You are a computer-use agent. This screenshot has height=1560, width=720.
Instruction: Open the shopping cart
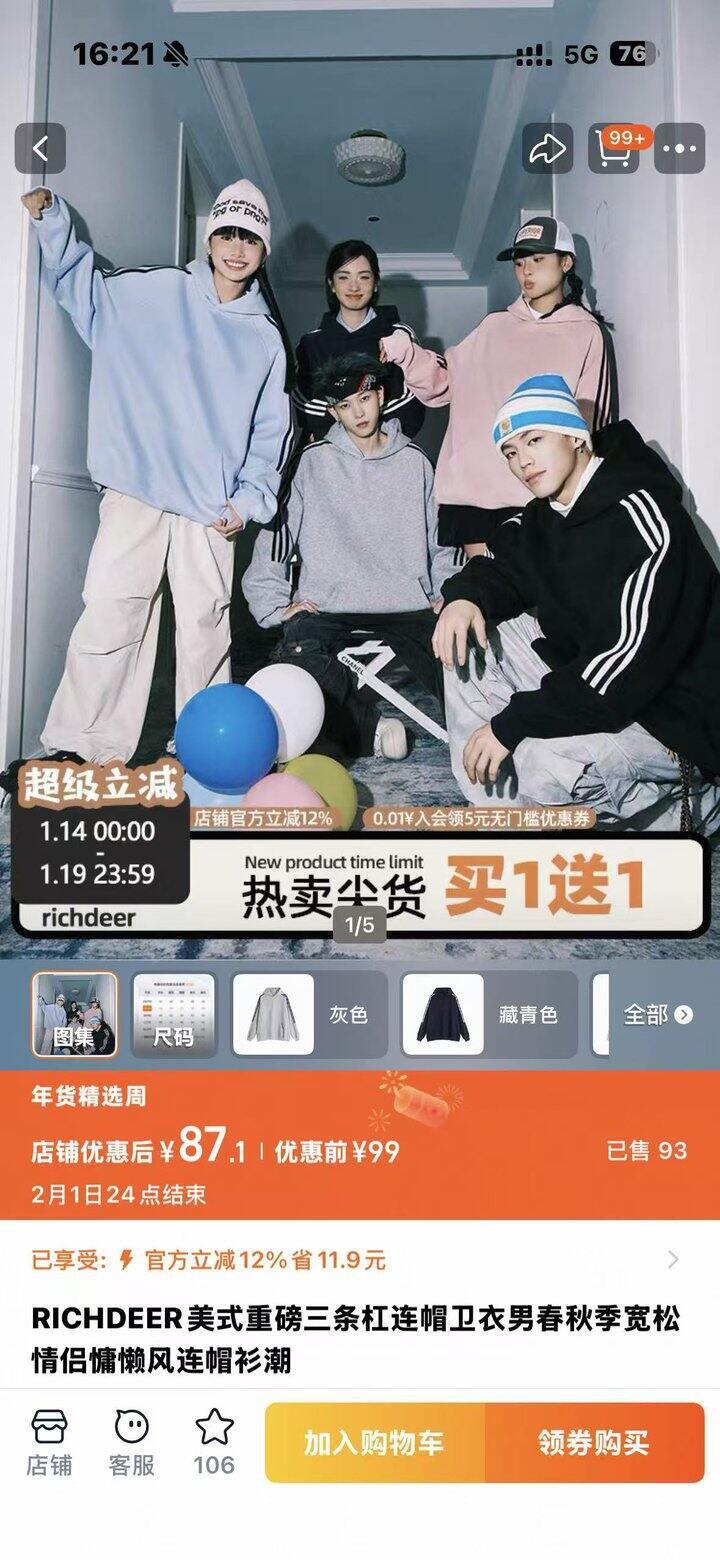[615, 149]
